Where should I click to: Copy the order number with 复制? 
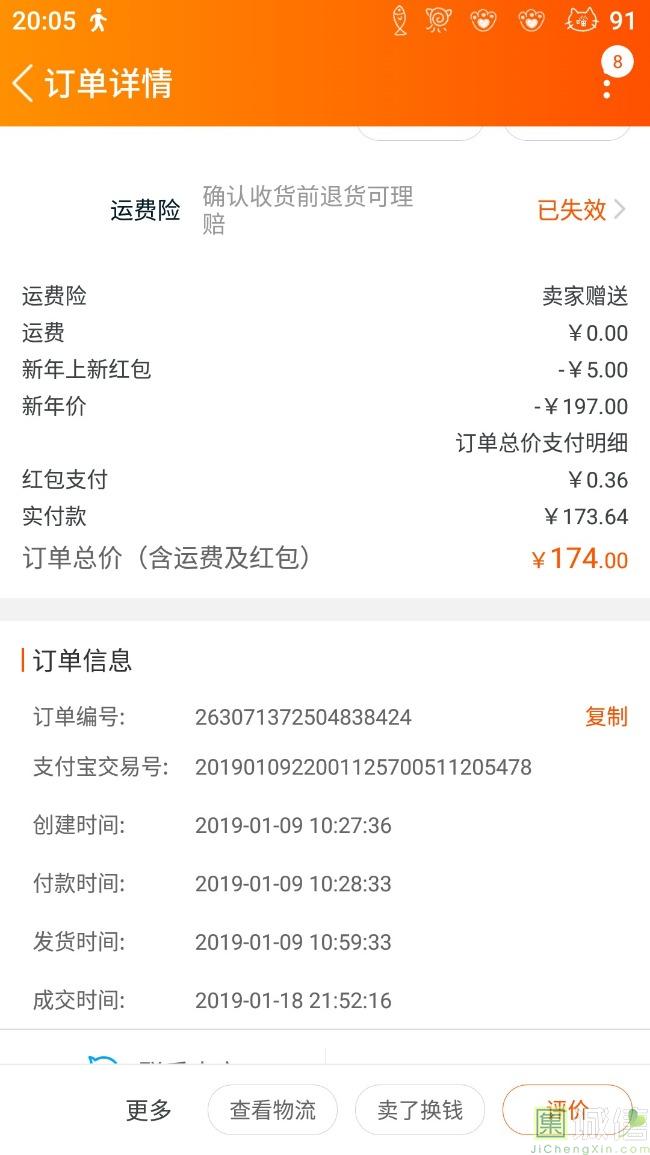pos(606,716)
